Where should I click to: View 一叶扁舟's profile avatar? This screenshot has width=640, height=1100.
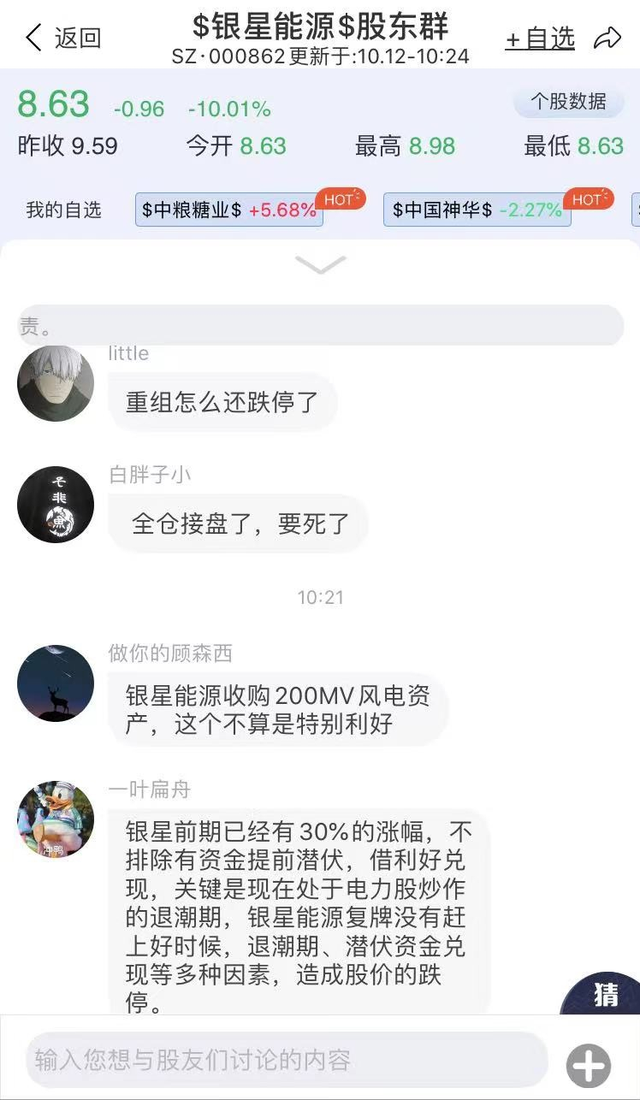[x=56, y=819]
